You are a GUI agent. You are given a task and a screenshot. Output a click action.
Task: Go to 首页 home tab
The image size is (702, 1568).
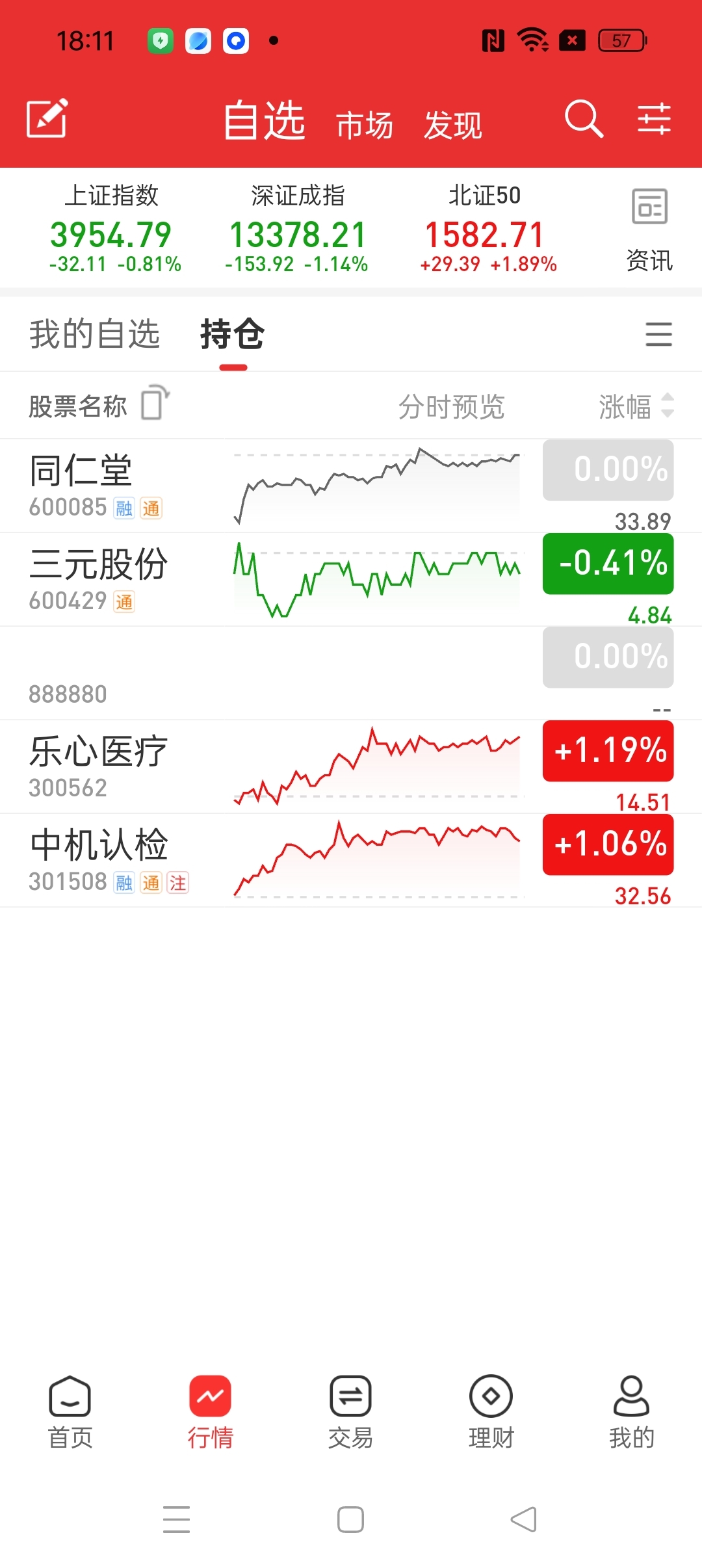click(70, 1412)
